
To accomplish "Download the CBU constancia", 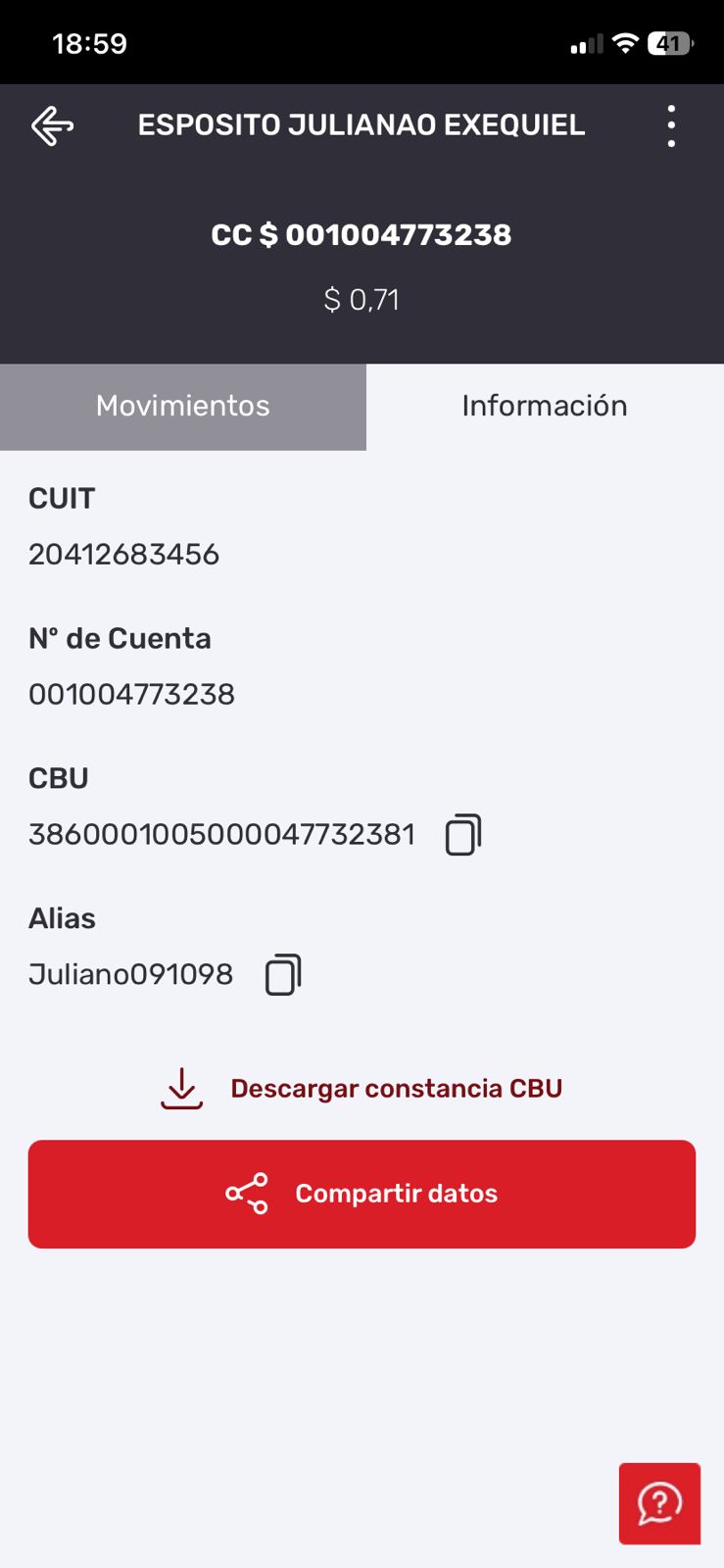I will (x=362, y=1089).
